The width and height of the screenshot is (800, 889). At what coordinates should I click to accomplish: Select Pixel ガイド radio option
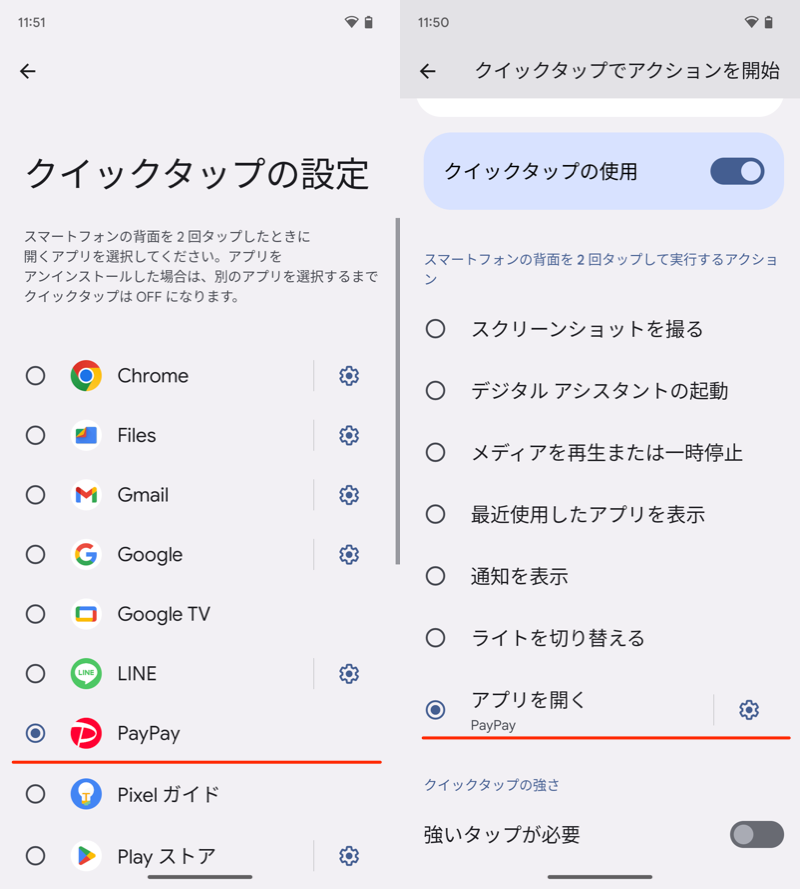[36, 795]
